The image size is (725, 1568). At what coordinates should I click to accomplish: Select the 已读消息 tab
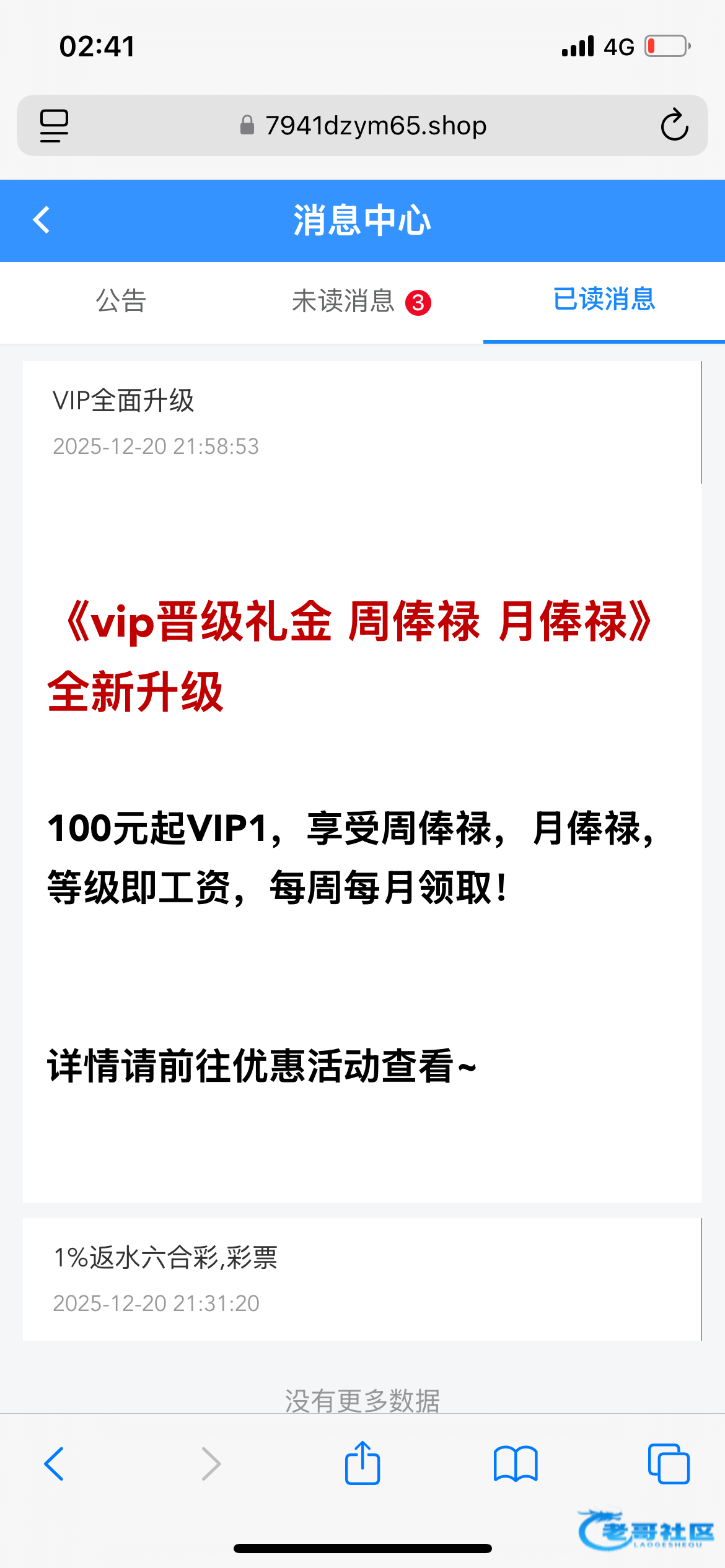coord(604,300)
